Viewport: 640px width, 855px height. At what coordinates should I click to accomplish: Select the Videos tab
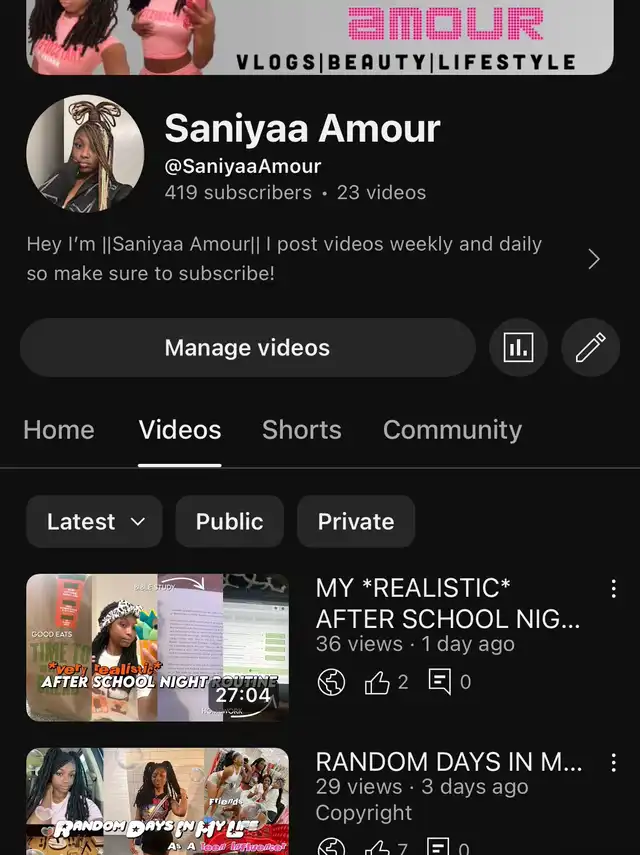tap(180, 430)
